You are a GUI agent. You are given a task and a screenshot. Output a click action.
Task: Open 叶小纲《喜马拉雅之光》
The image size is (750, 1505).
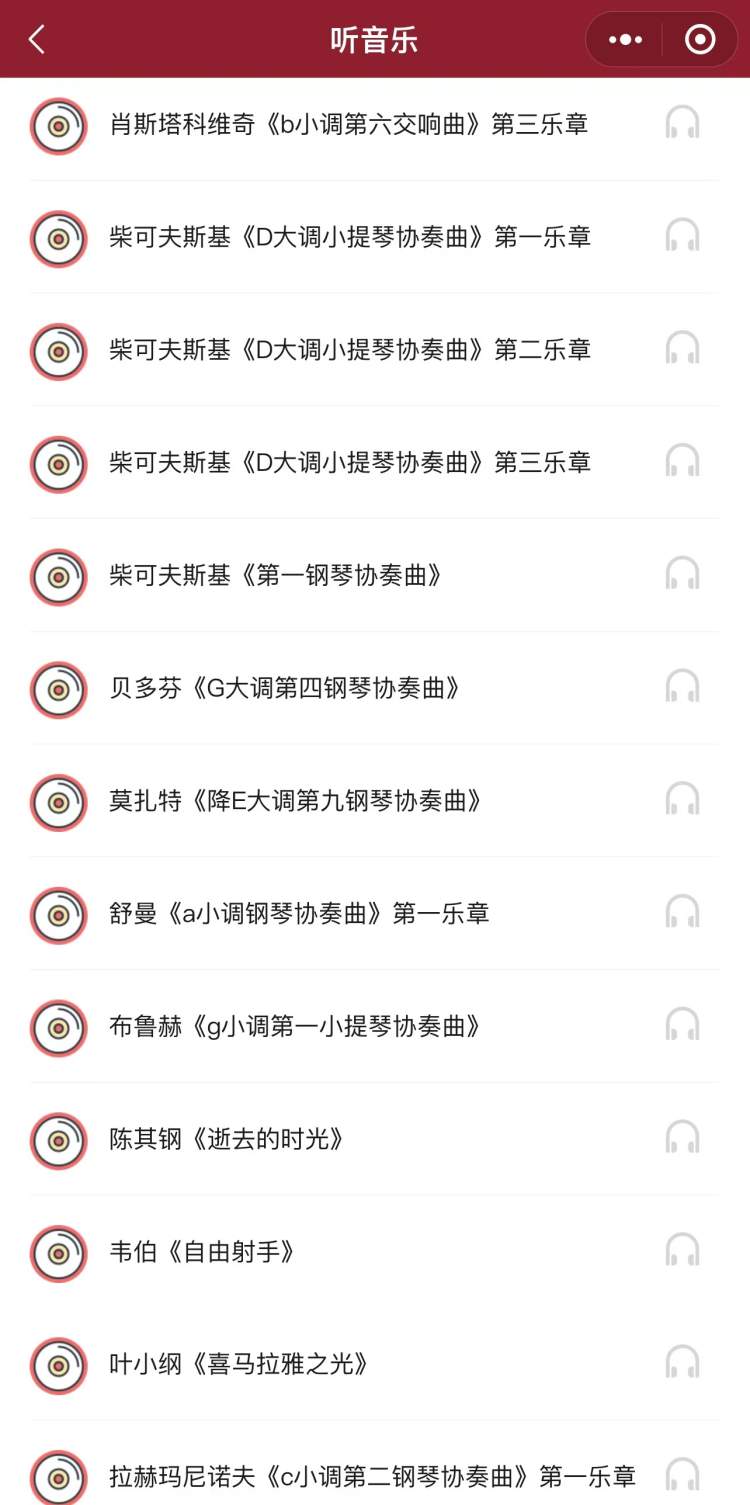pos(374,1364)
